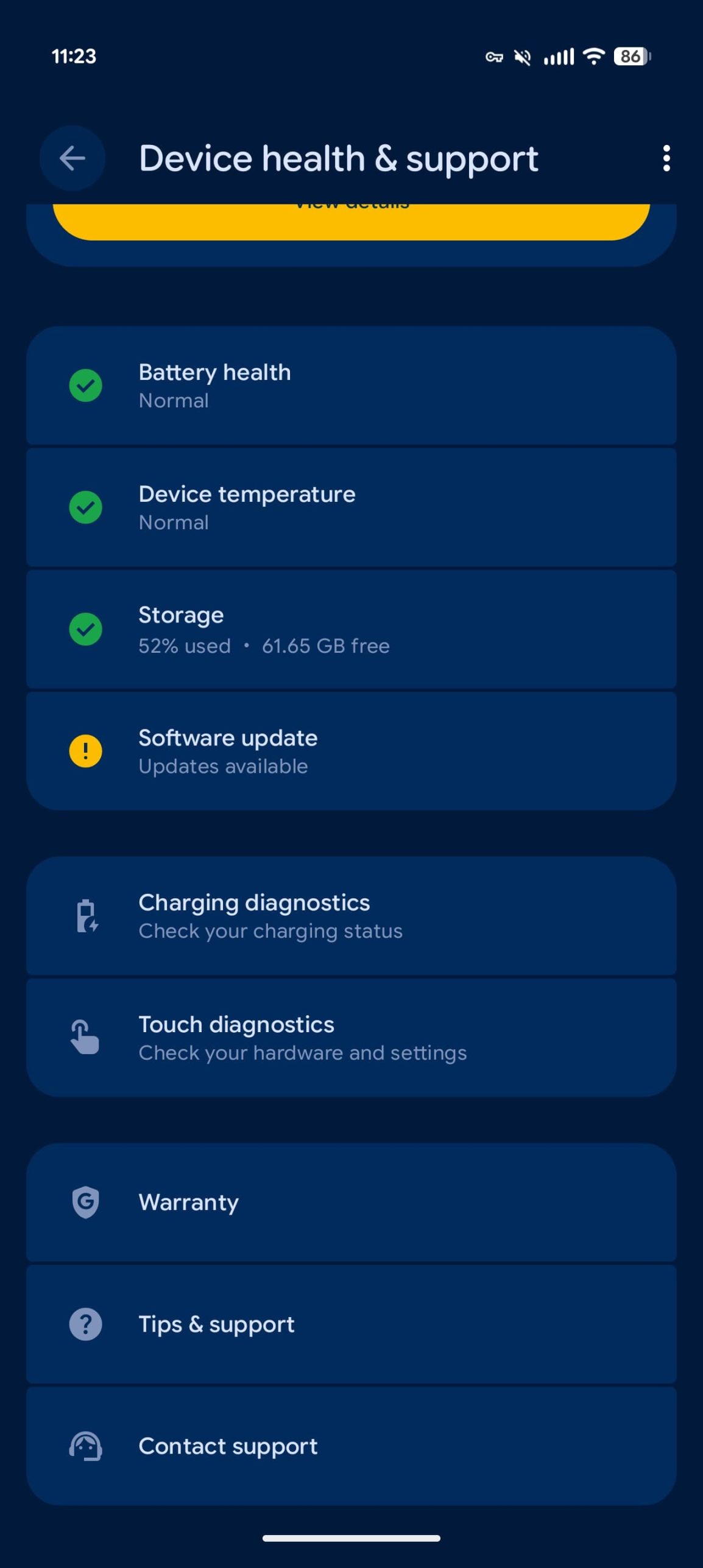Launch Charging diagnostics
The width and height of the screenshot is (703, 1568).
(351, 916)
